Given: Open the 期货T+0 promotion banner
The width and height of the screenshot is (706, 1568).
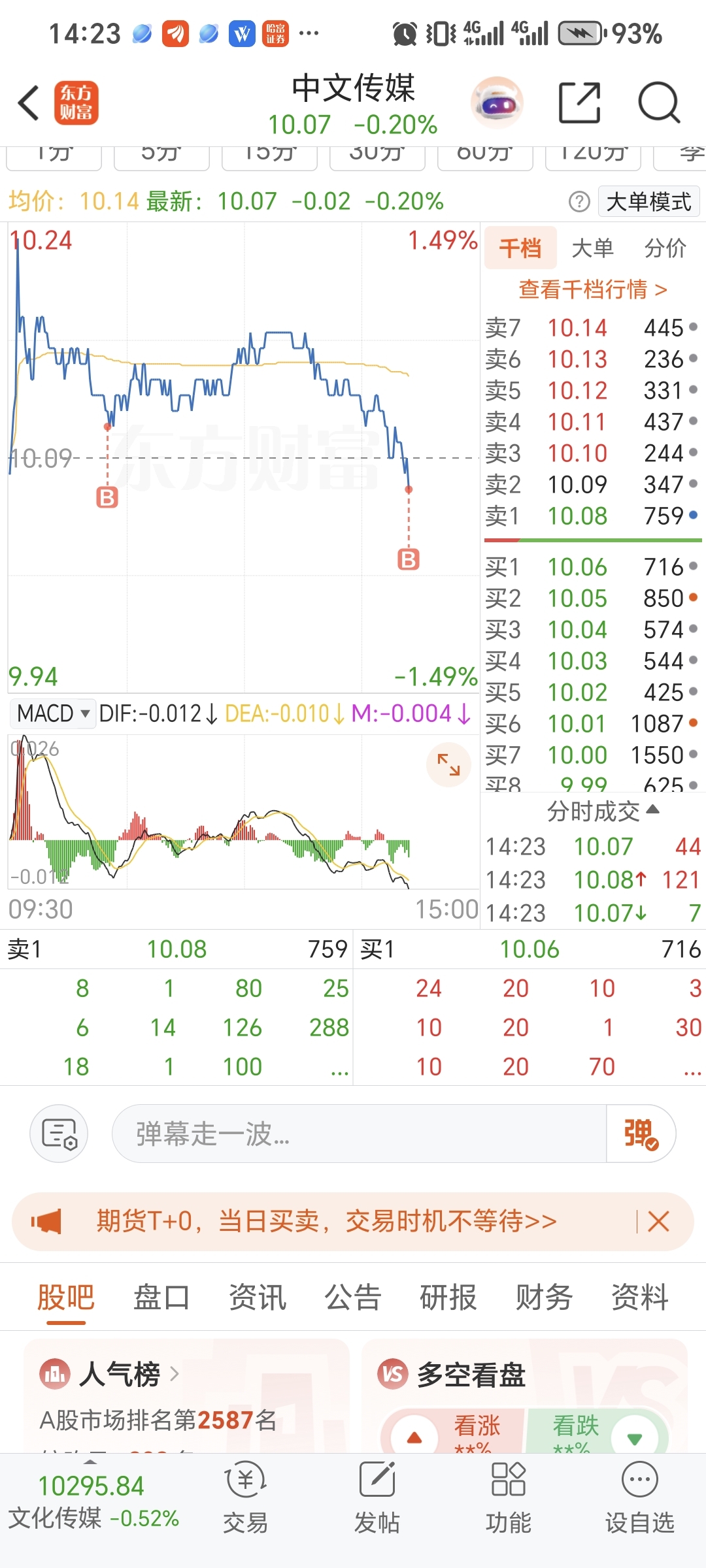Looking at the screenshot, I should point(326,1221).
